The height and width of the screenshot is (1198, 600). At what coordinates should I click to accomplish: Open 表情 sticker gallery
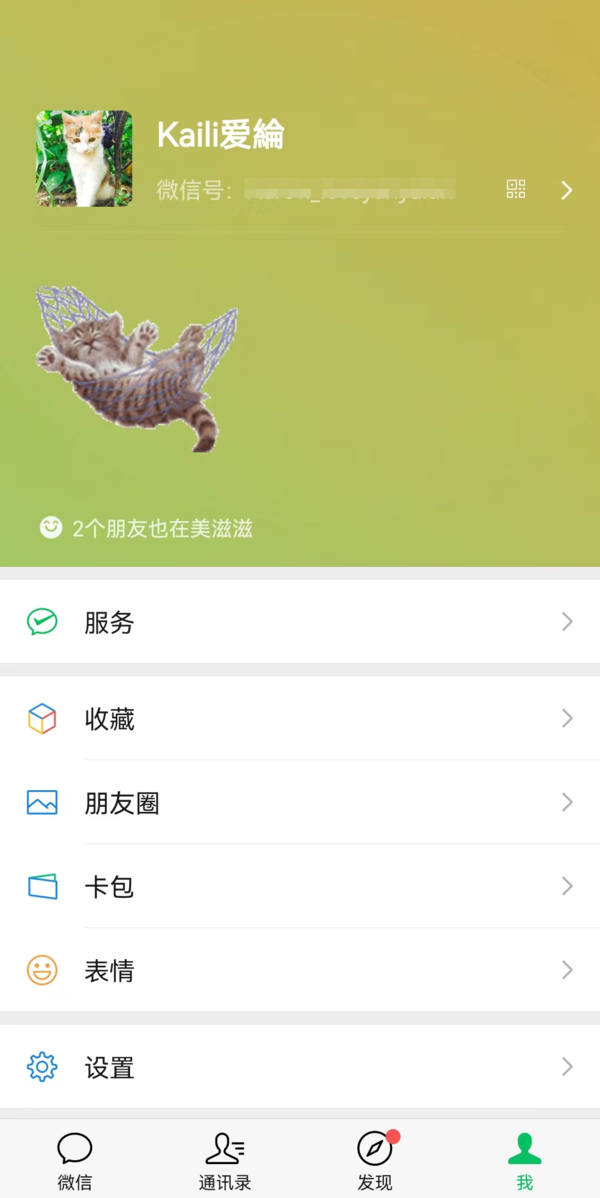[x=300, y=970]
